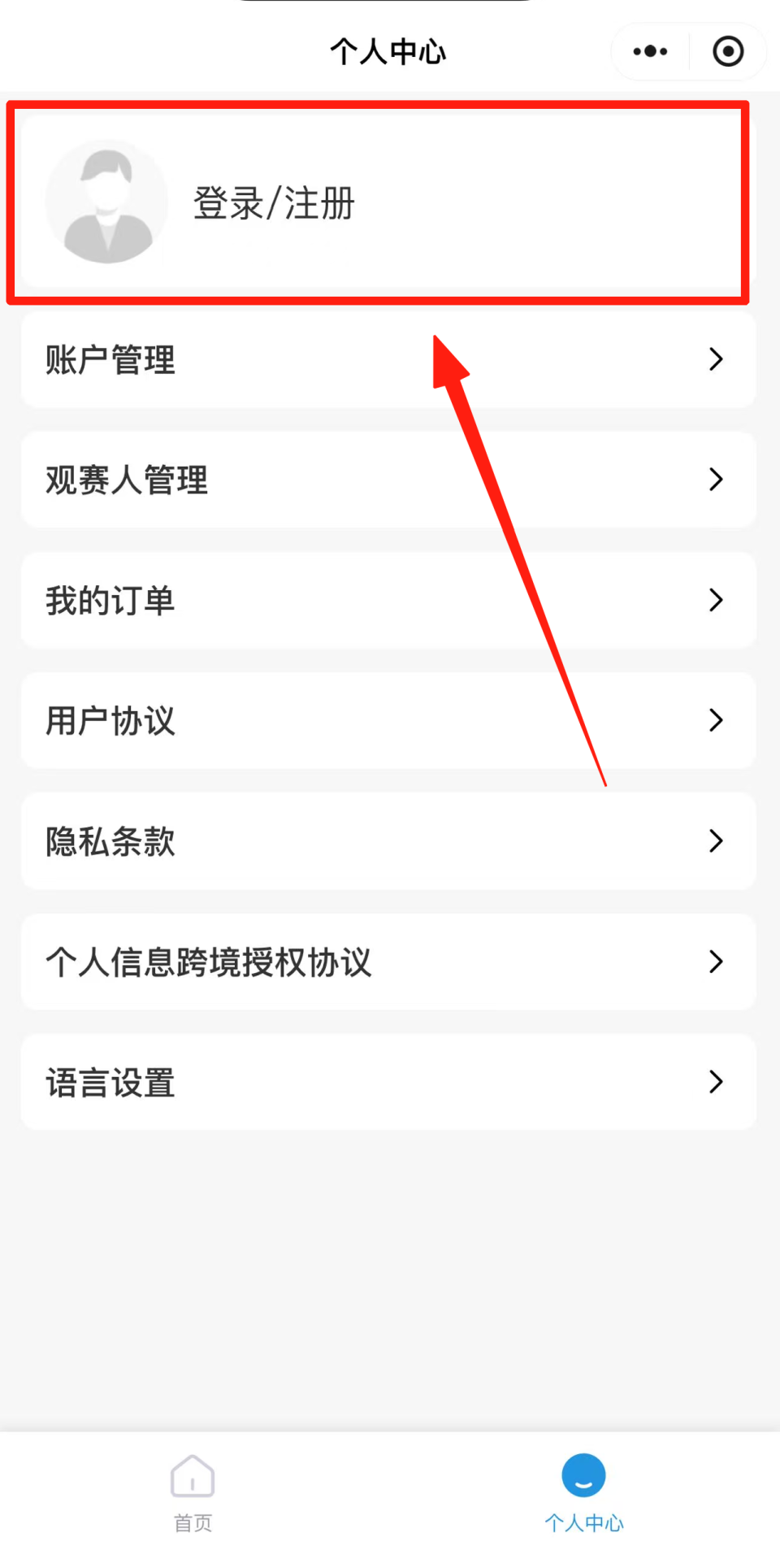The image size is (780, 1568).
Task: Switch to the 首页 home tab
Action: 193,1494
